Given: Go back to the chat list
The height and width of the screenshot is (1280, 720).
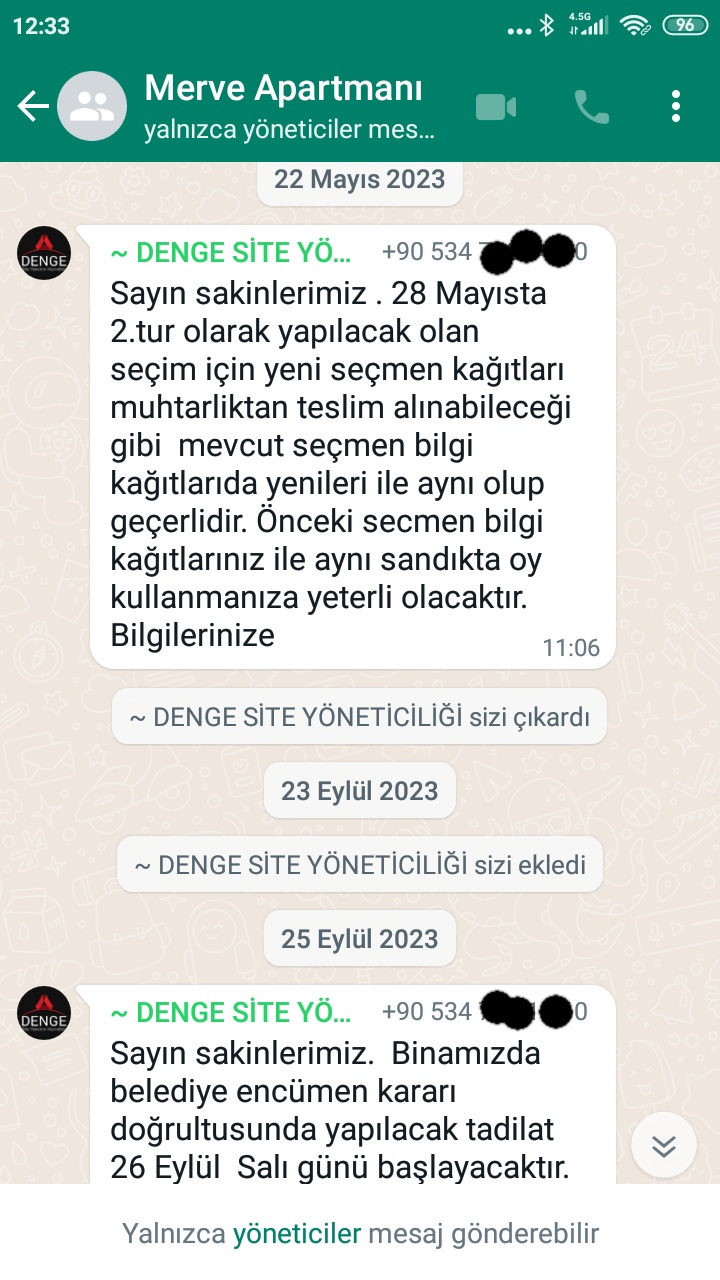Looking at the screenshot, I should point(32,106).
